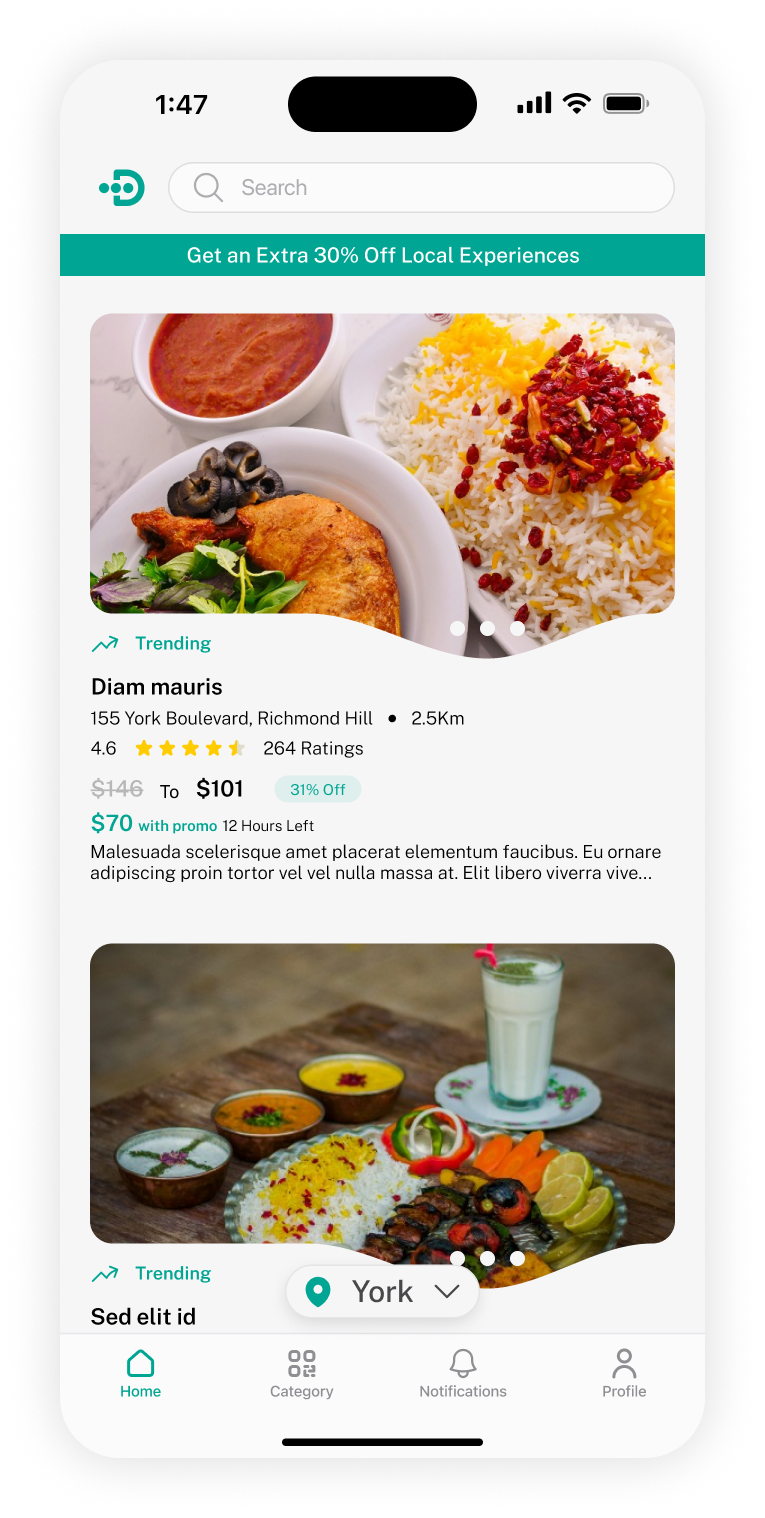Select the Home tab
765x1518 pixels.
(x=141, y=1374)
